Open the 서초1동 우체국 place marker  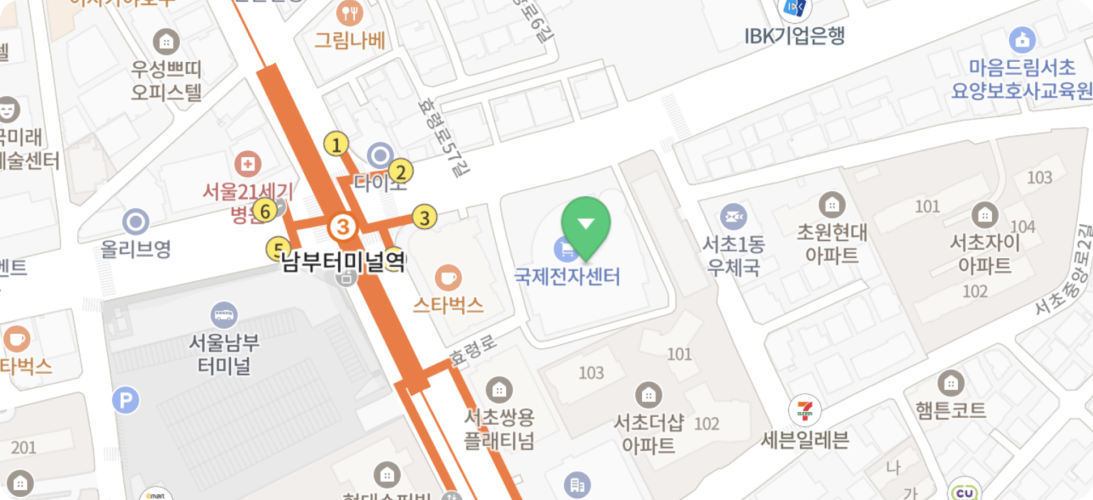[735, 215]
